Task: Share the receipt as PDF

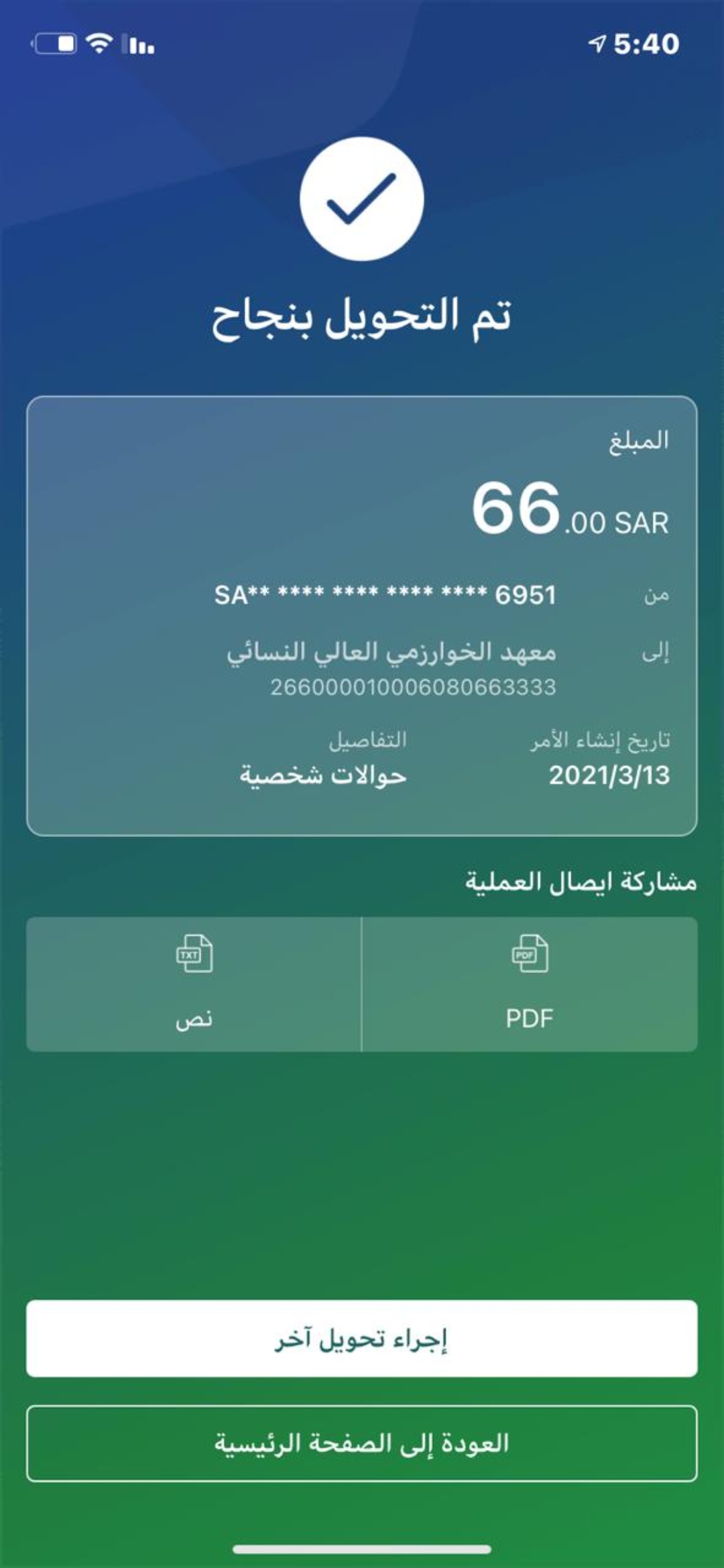Action: [529, 983]
